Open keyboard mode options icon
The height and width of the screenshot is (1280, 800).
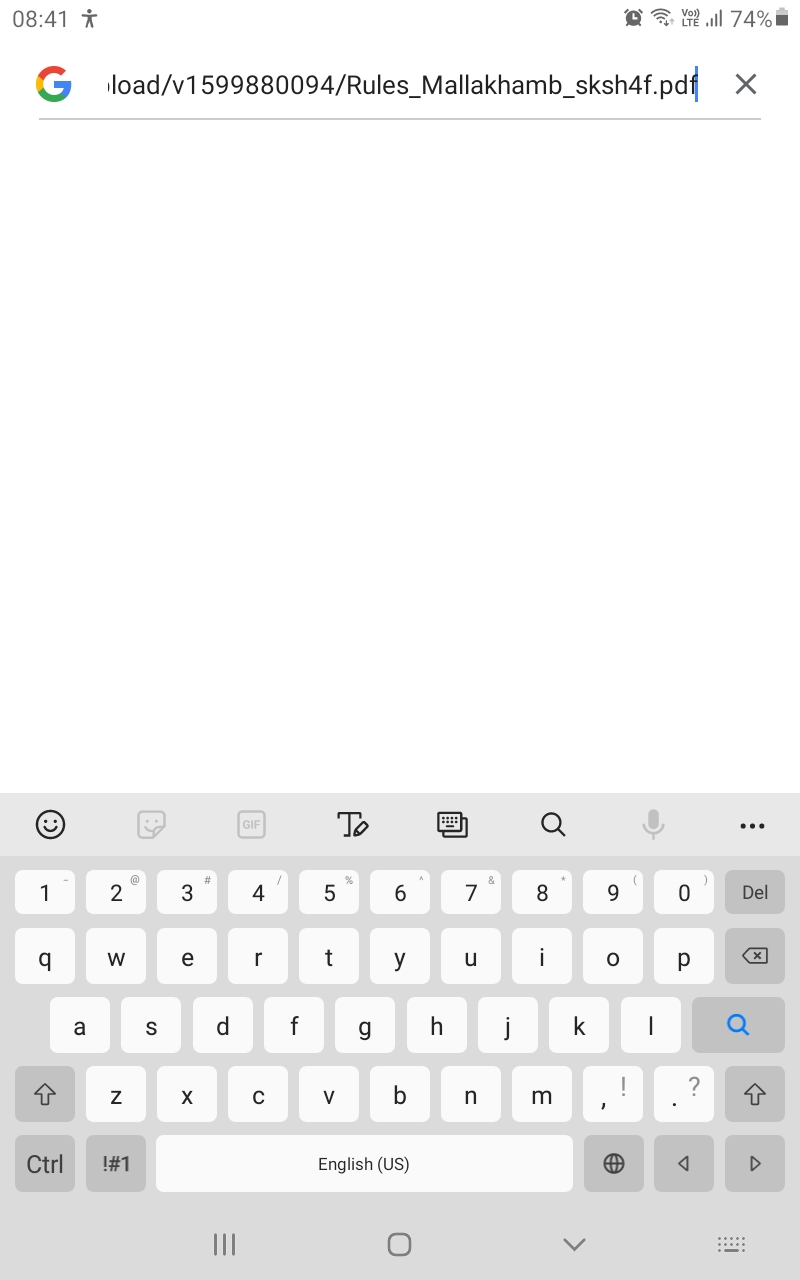pyautogui.click(x=452, y=824)
